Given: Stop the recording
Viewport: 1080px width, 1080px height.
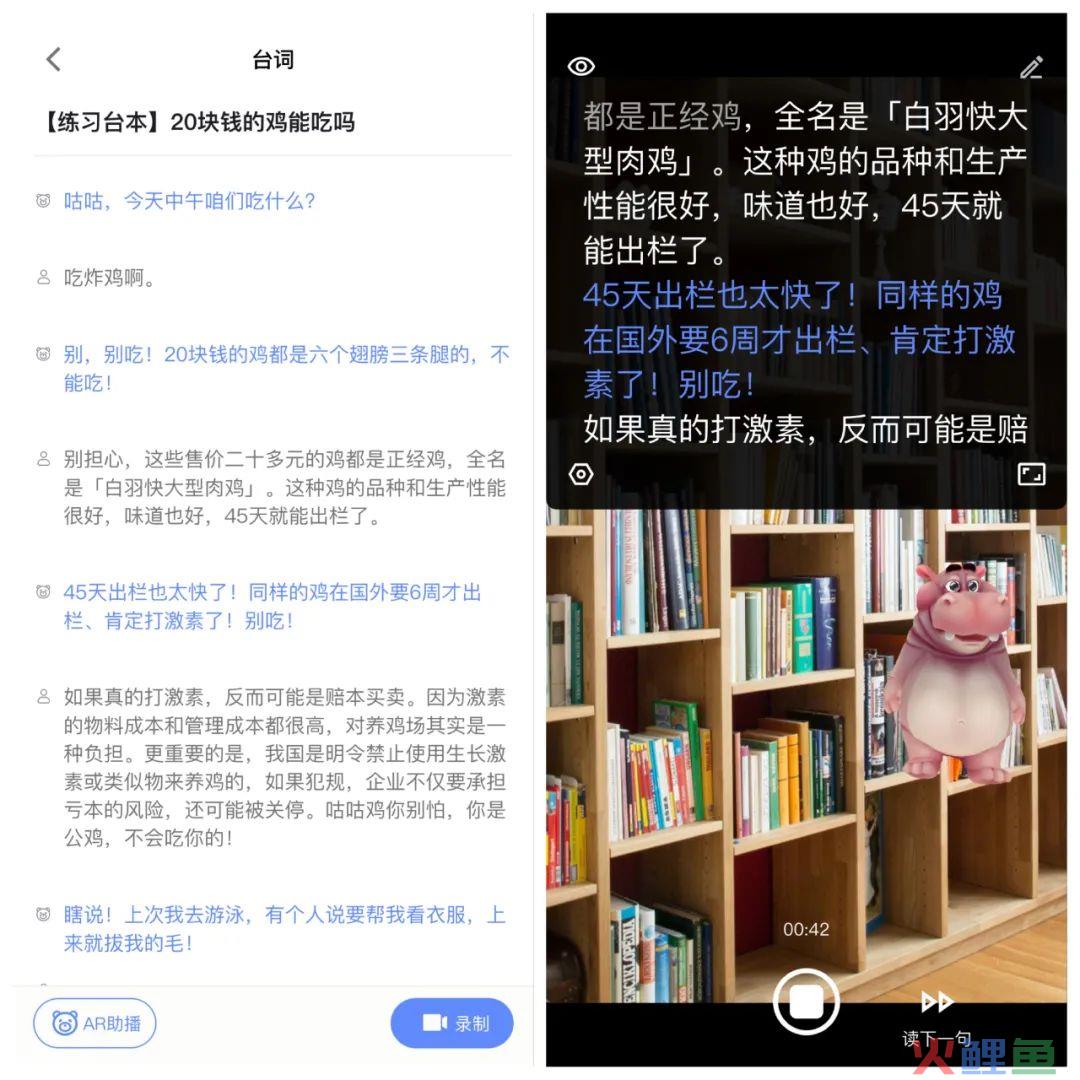Looking at the screenshot, I should (806, 1000).
